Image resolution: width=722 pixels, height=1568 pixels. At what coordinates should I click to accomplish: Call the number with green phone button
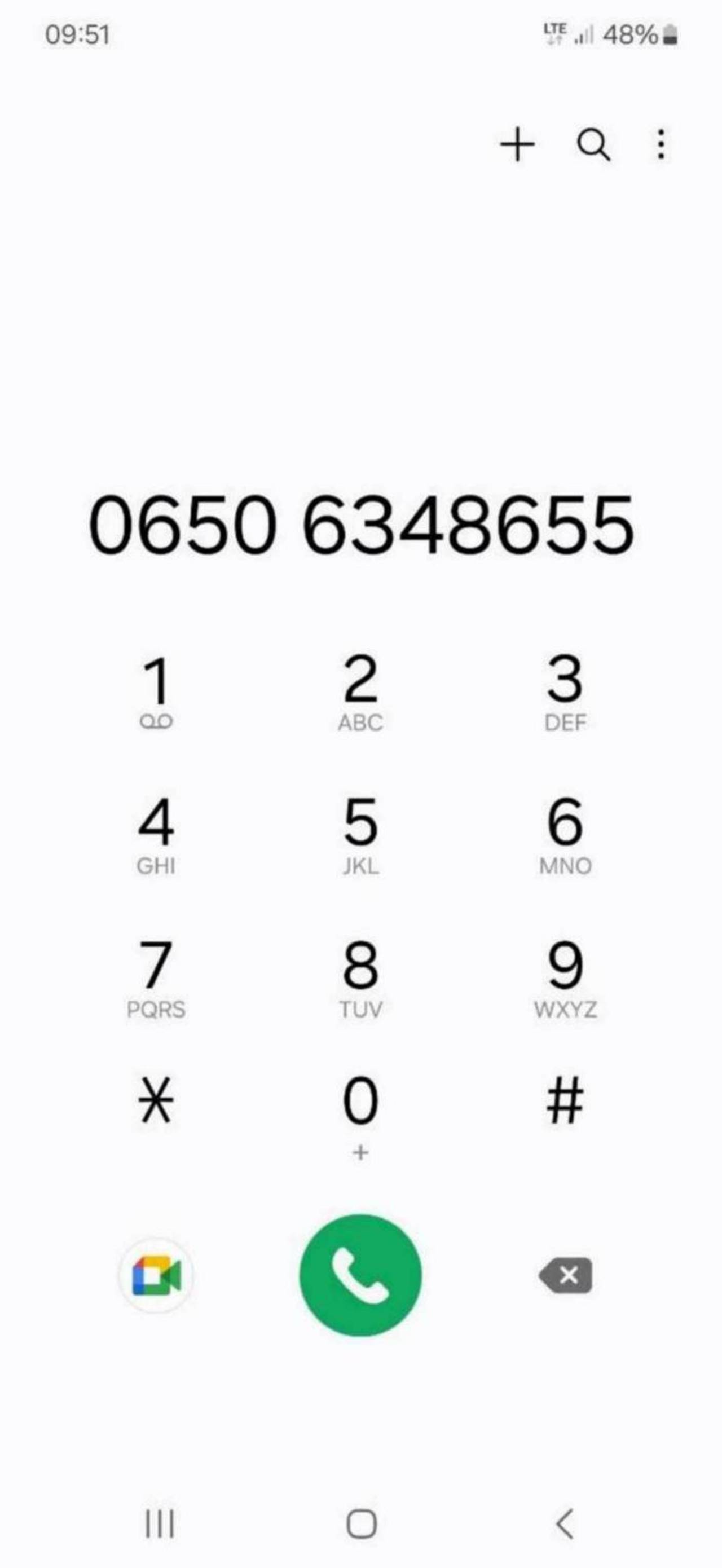[360, 1275]
